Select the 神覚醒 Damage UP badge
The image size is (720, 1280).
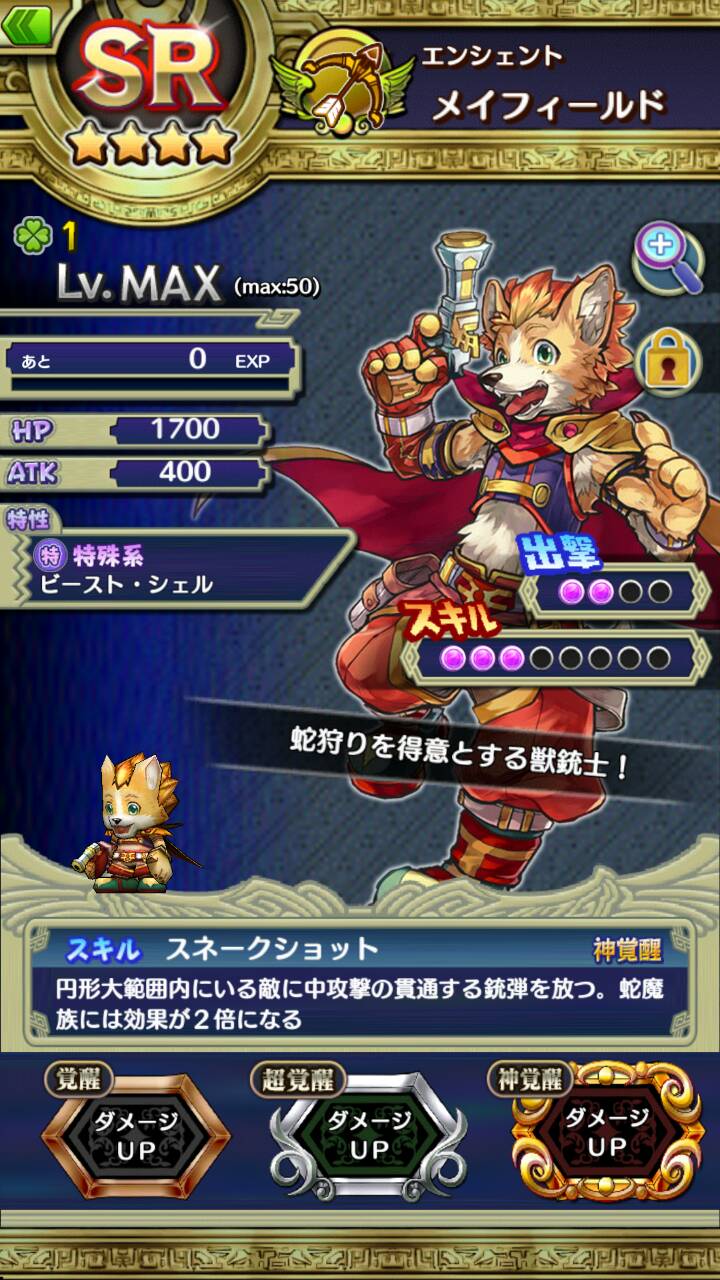[x=606, y=1132]
